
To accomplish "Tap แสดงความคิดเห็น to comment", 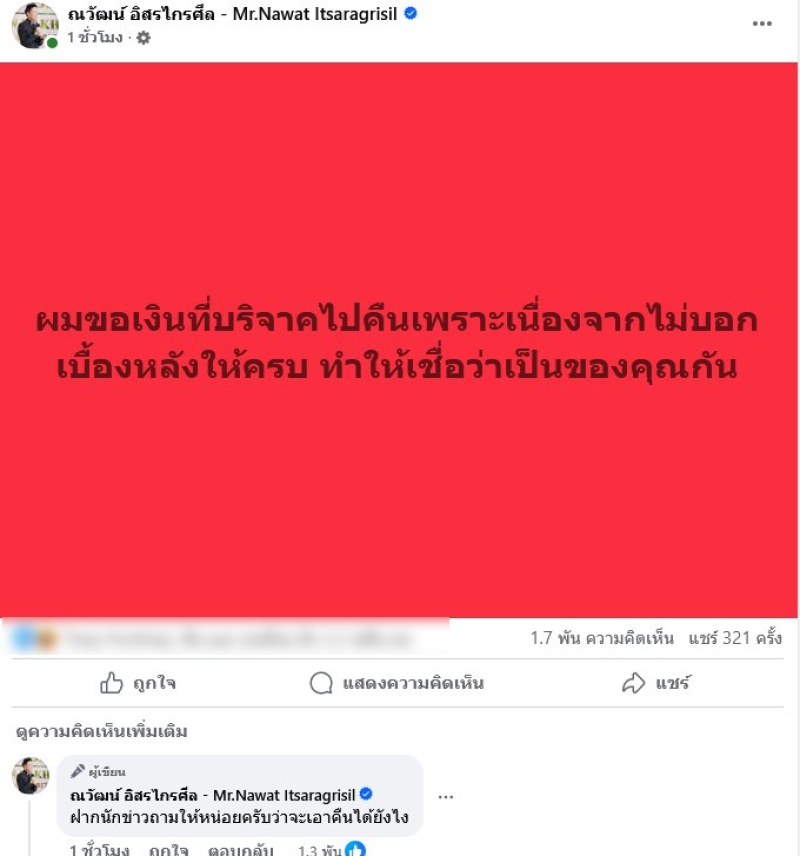I will point(397,684).
